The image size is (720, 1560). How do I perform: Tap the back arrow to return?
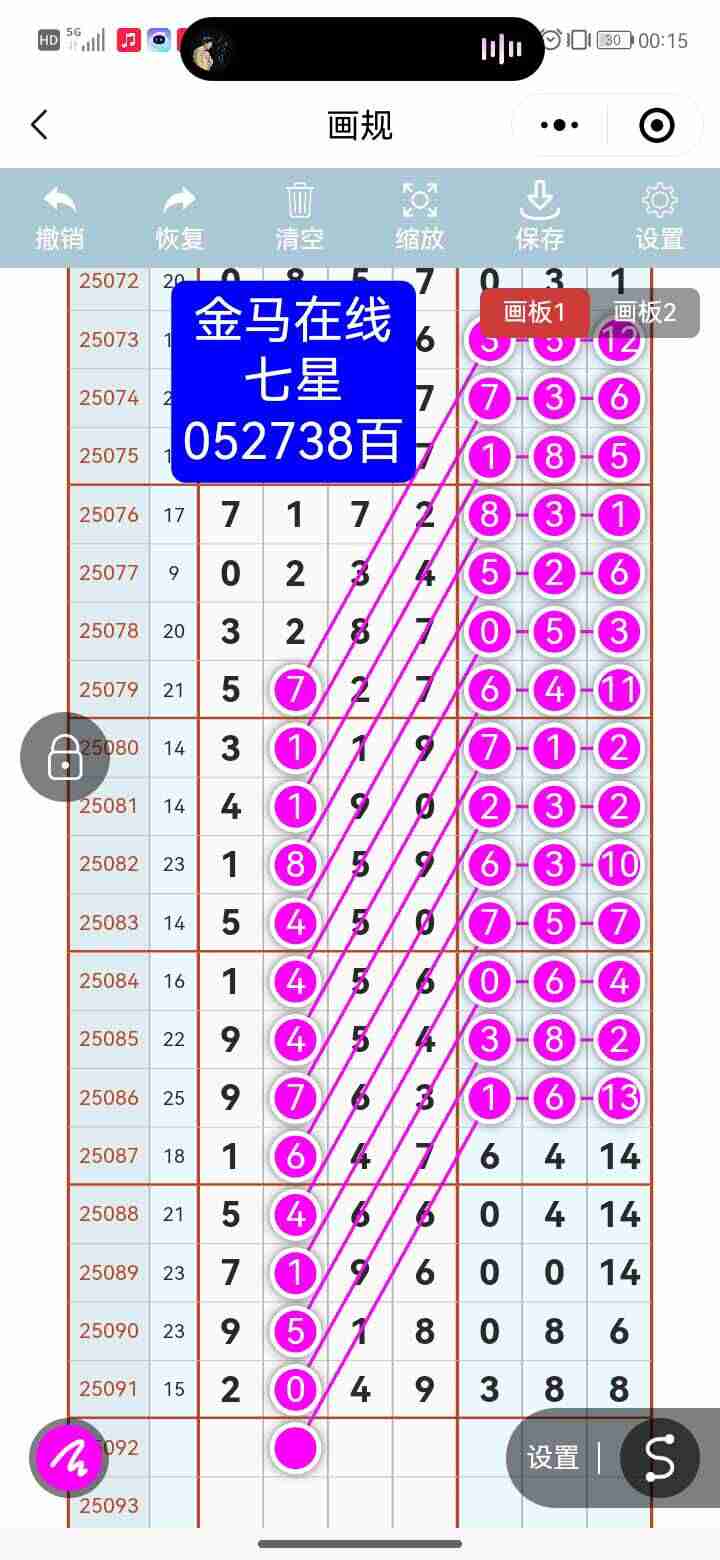[x=39, y=125]
